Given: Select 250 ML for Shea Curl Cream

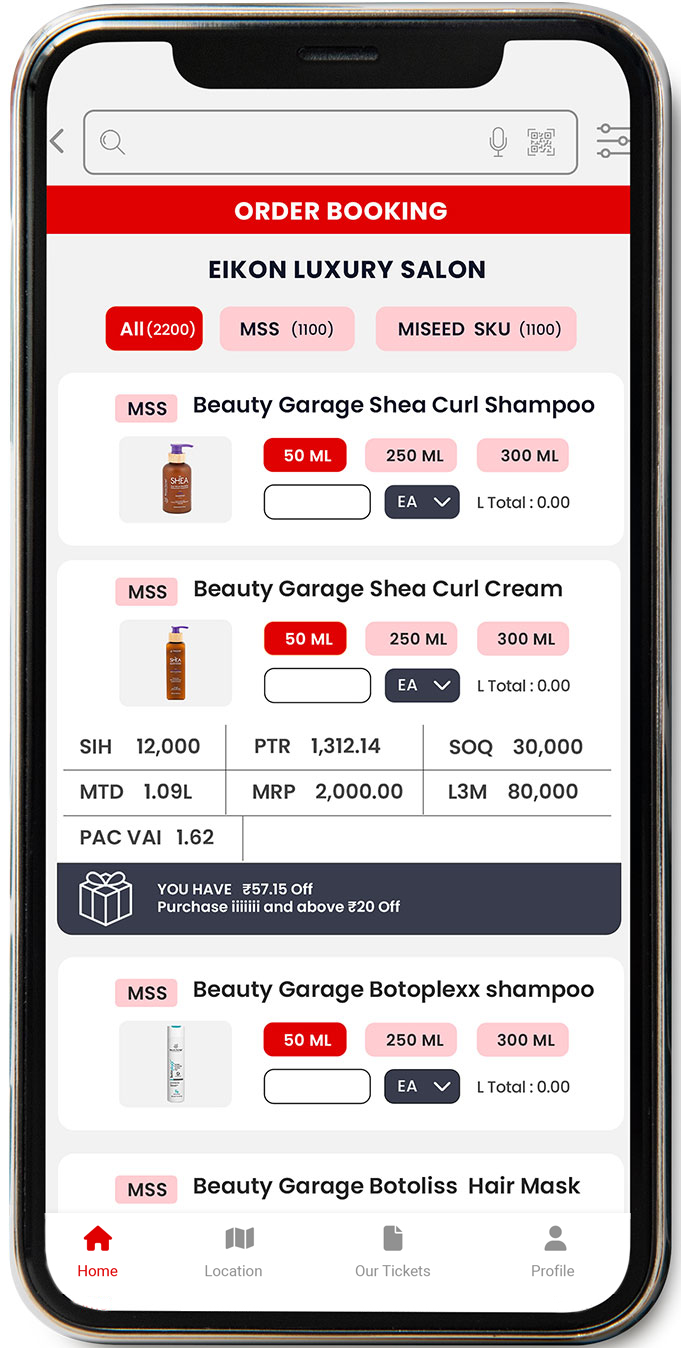Looking at the screenshot, I should [x=412, y=639].
